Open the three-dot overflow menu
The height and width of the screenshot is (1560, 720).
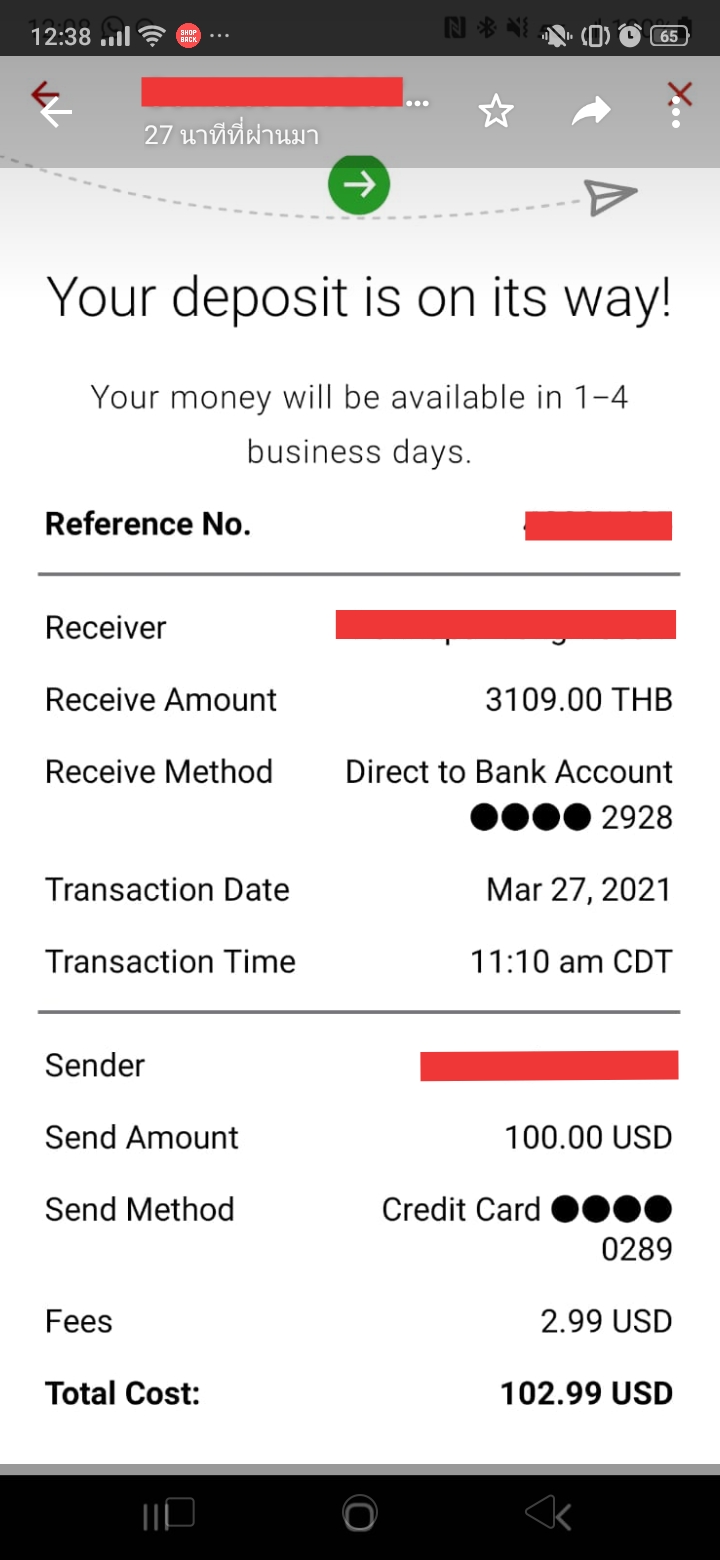(x=677, y=112)
